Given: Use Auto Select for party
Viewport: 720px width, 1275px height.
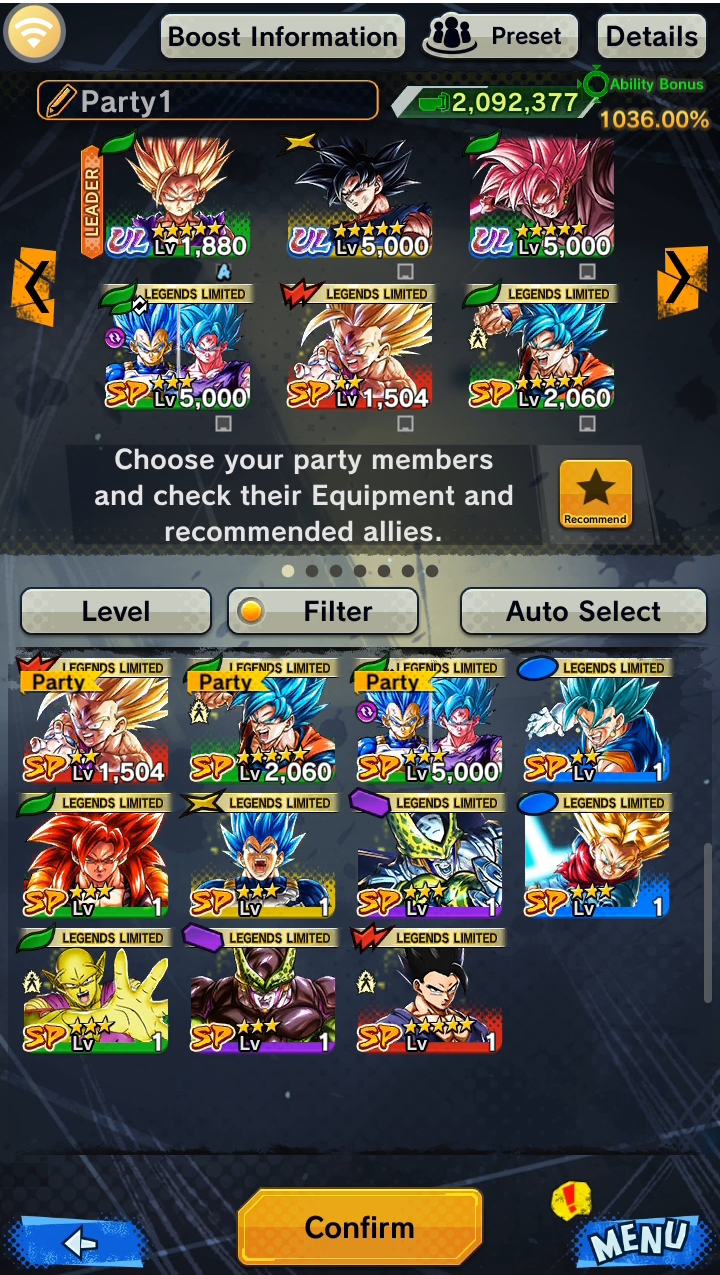Looking at the screenshot, I should click(x=584, y=611).
